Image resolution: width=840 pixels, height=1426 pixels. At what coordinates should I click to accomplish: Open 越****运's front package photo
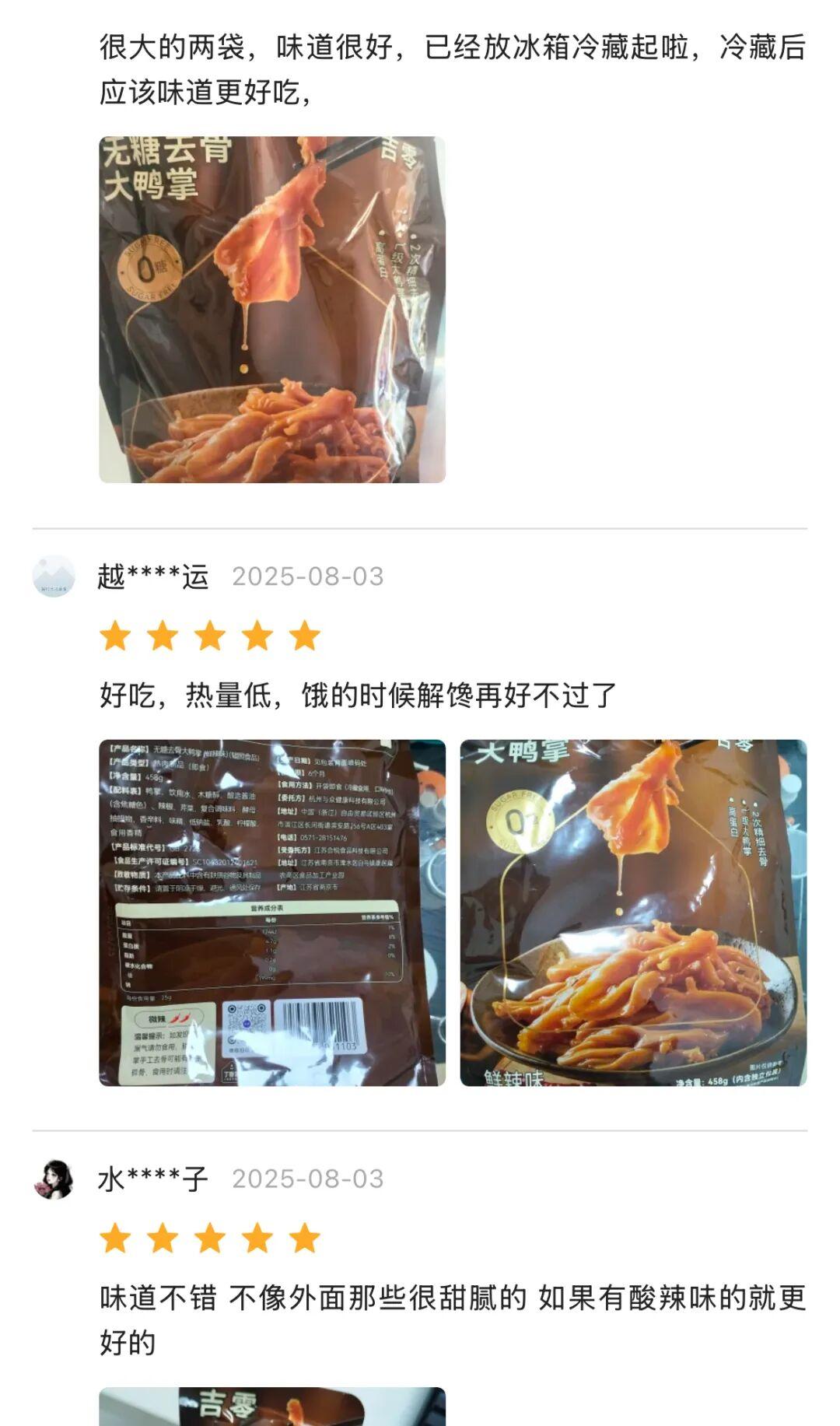(633, 913)
